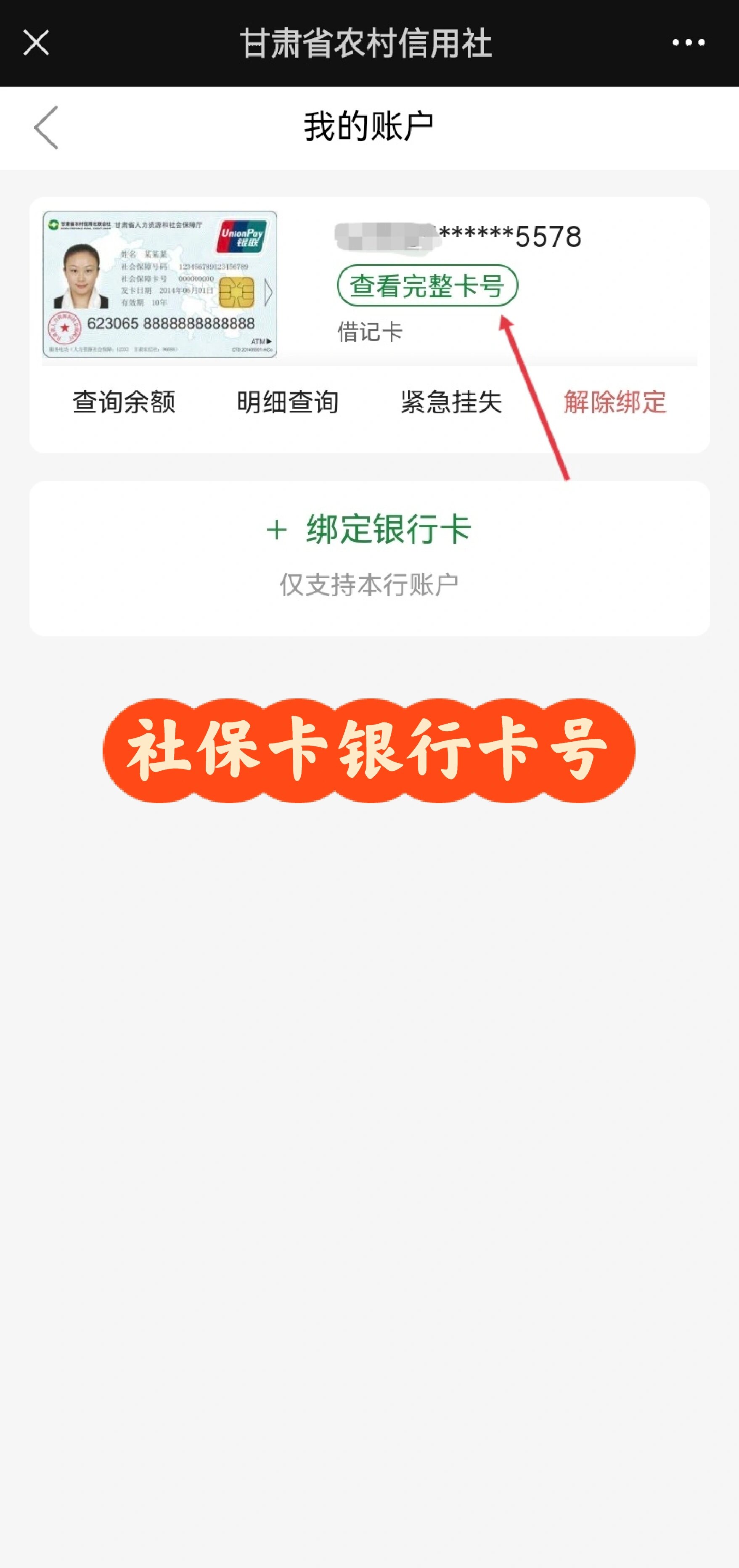
Task: Tap the UnionPay logo on the card
Action: 242,235
